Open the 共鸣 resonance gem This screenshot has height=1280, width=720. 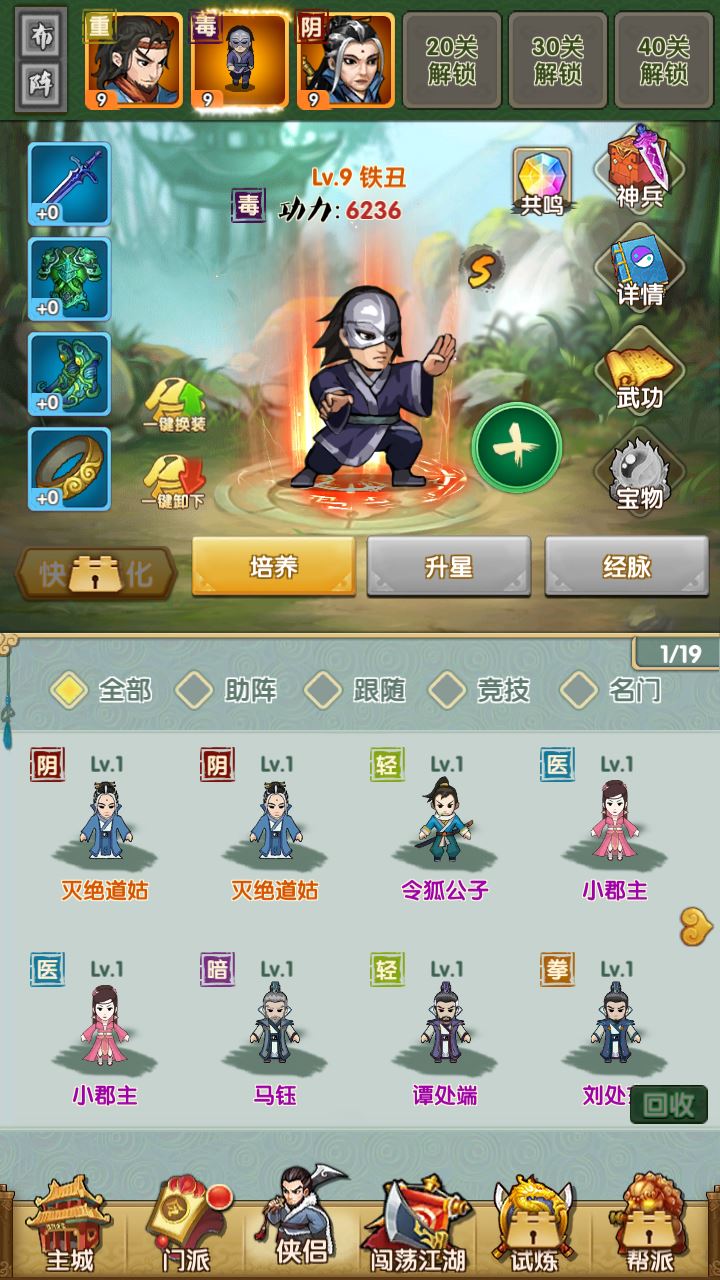pos(543,181)
